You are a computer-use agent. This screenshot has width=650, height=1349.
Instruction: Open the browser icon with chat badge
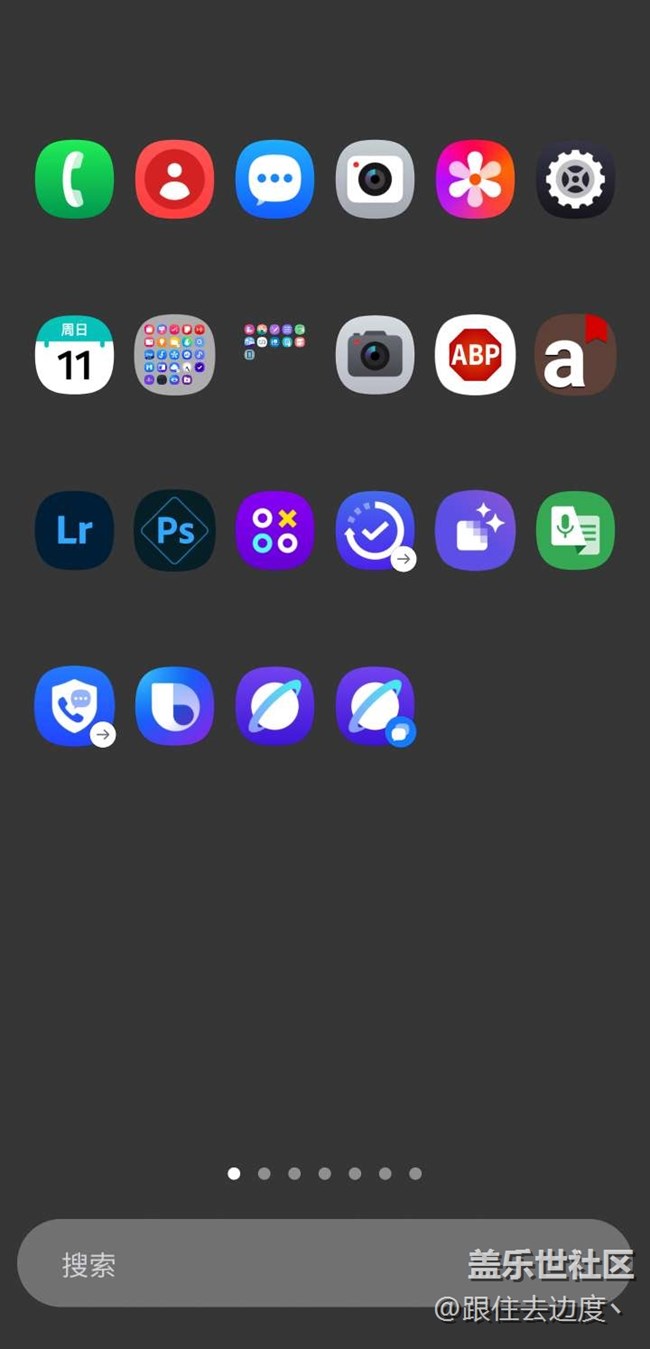tap(375, 706)
